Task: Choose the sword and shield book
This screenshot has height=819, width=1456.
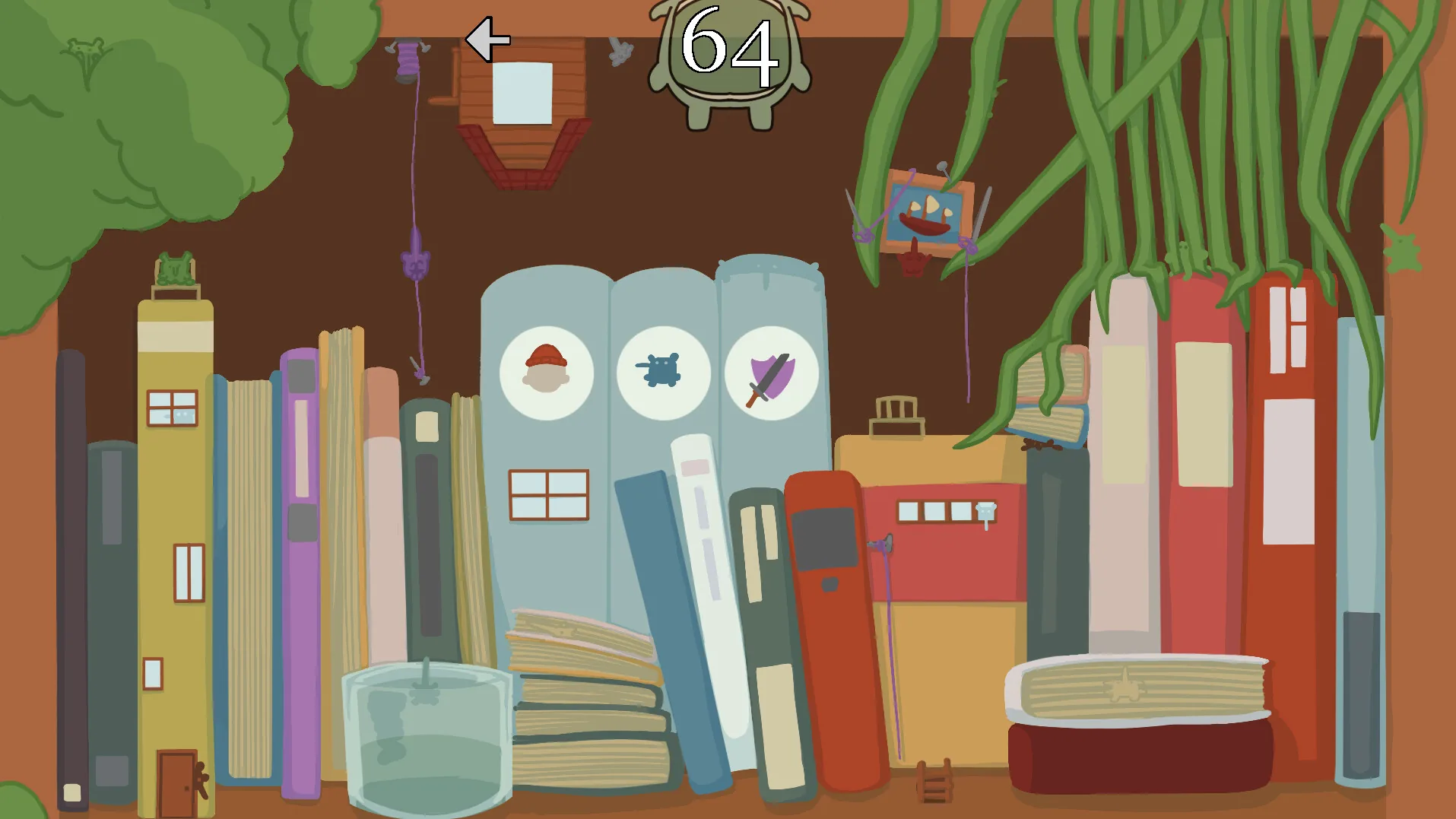Action: 771,373
